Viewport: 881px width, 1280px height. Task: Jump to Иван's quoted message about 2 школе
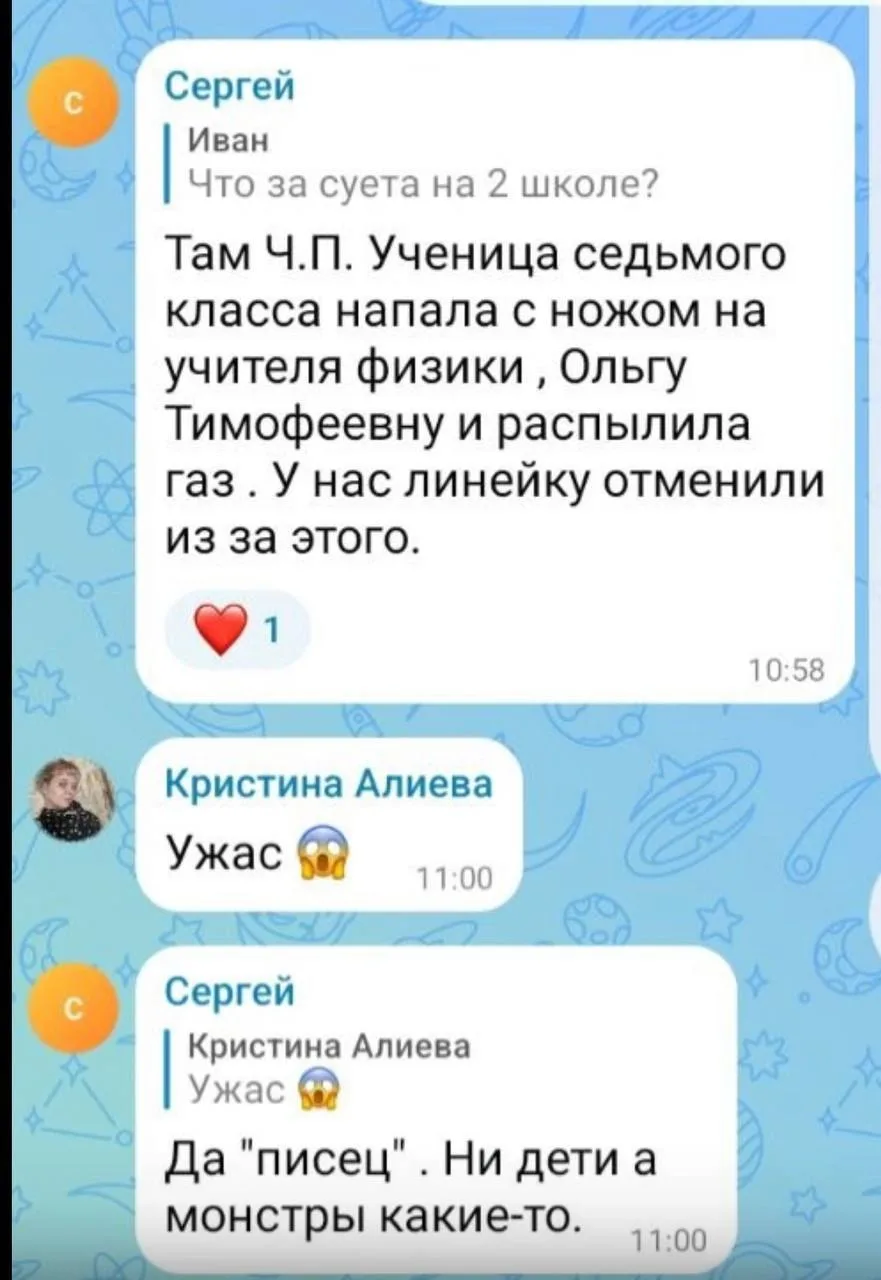click(410, 162)
